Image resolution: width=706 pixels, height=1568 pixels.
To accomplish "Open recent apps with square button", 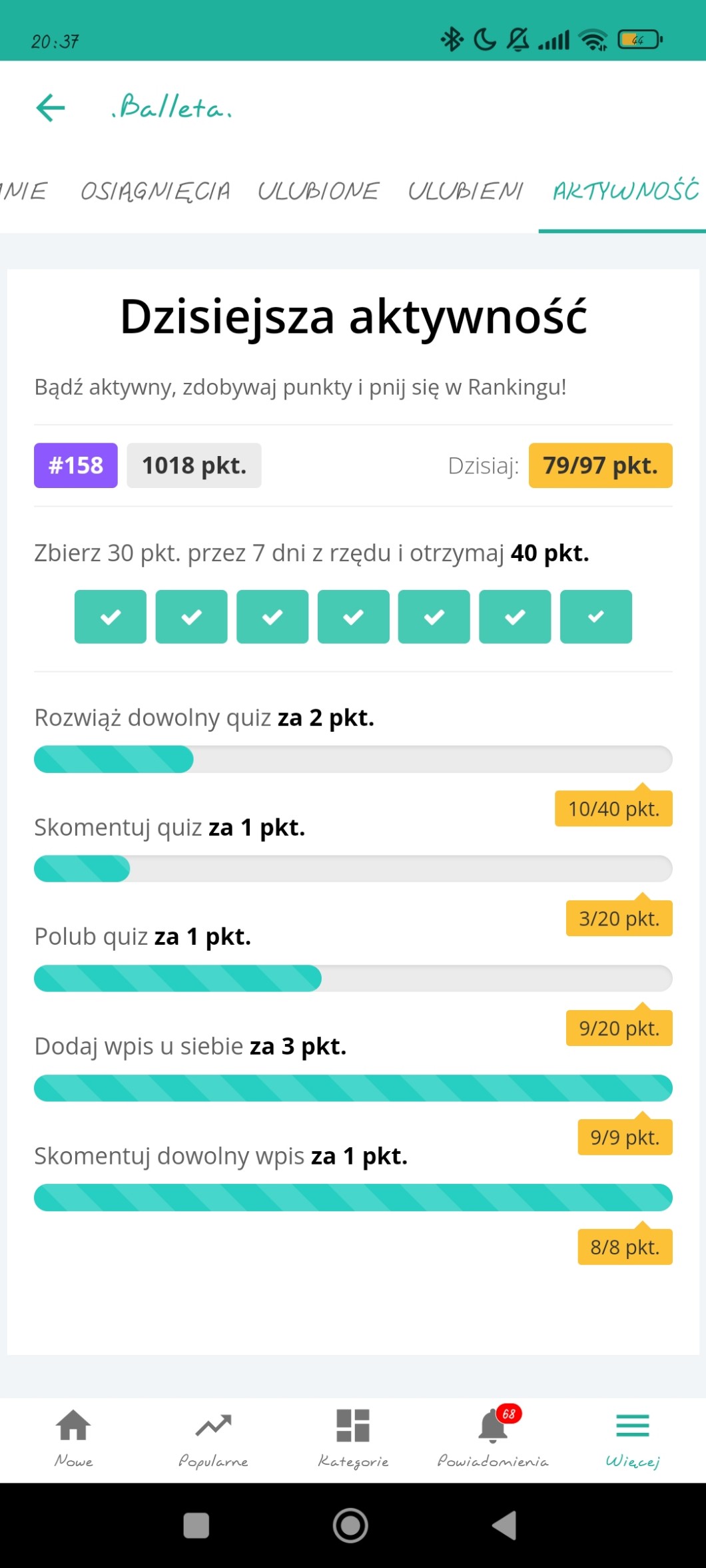I will tap(196, 1525).
